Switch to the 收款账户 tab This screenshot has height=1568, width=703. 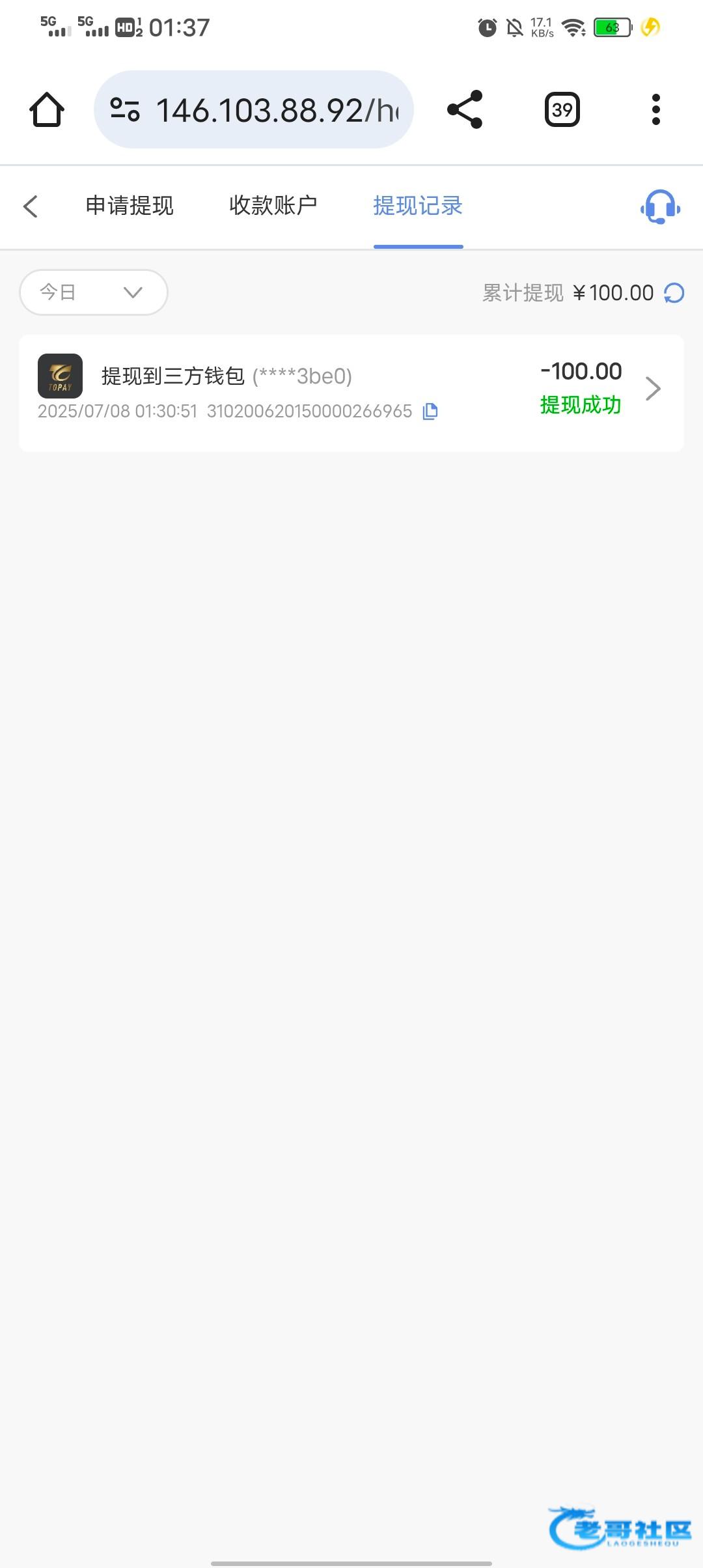(273, 206)
